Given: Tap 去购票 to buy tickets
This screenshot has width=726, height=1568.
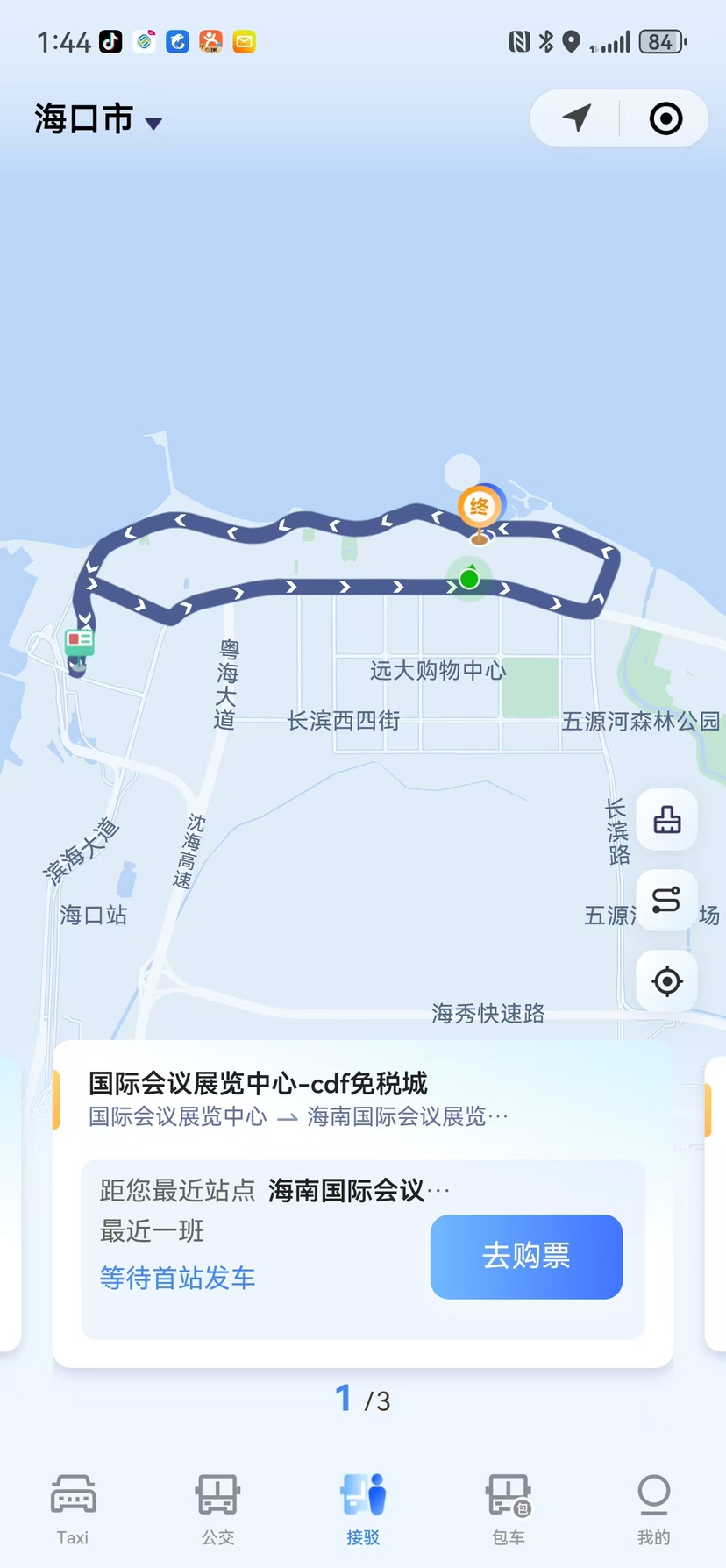Looking at the screenshot, I should (526, 1256).
